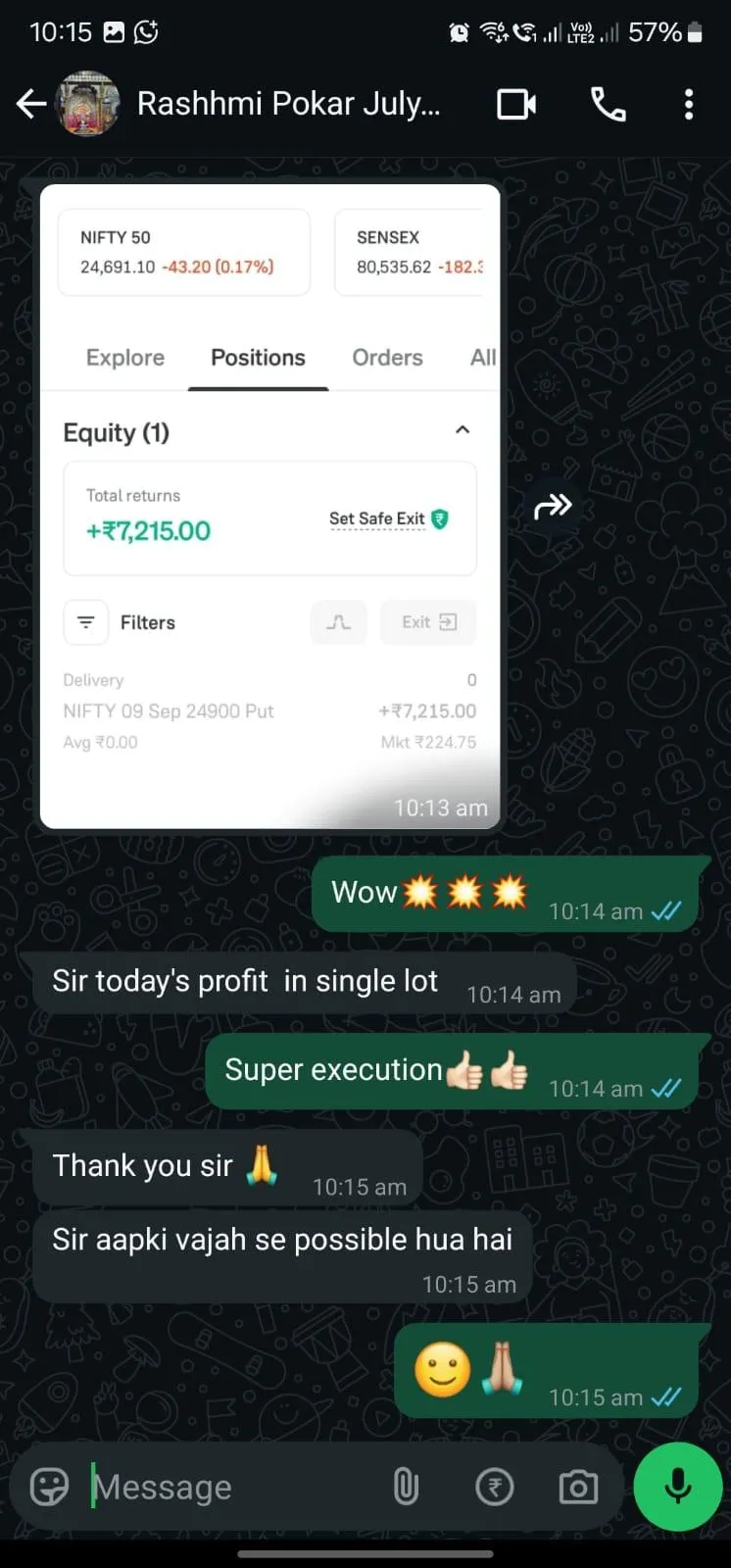731x1568 pixels.
Task: Go back to the chat list
Action: pyautogui.click(x=31, y=104)
